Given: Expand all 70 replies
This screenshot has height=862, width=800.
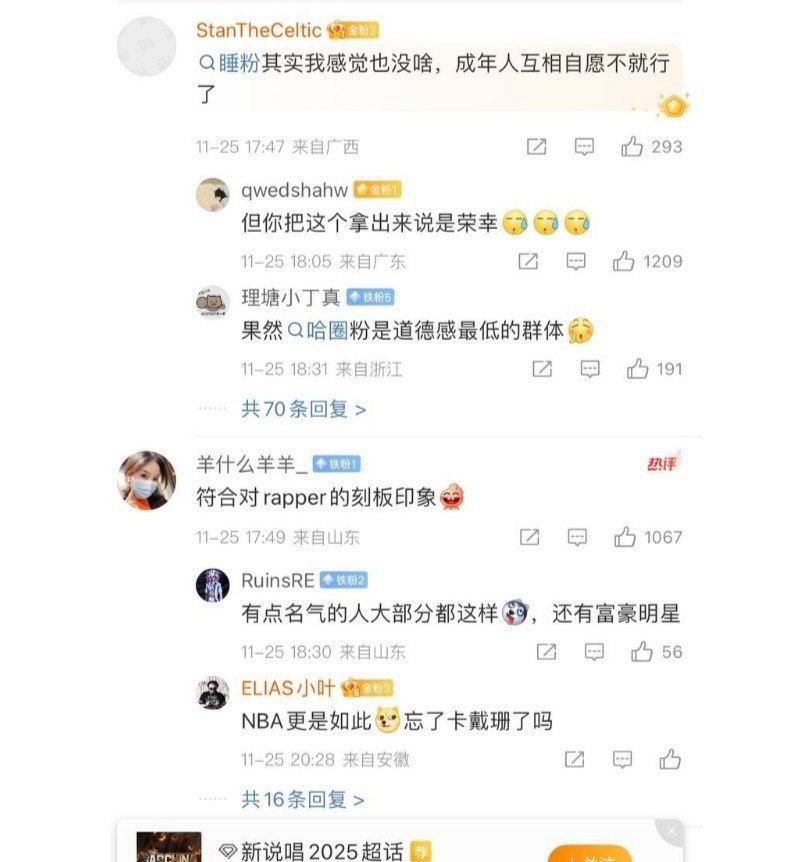Looking at the screenshot, I should tap(303, 409).
